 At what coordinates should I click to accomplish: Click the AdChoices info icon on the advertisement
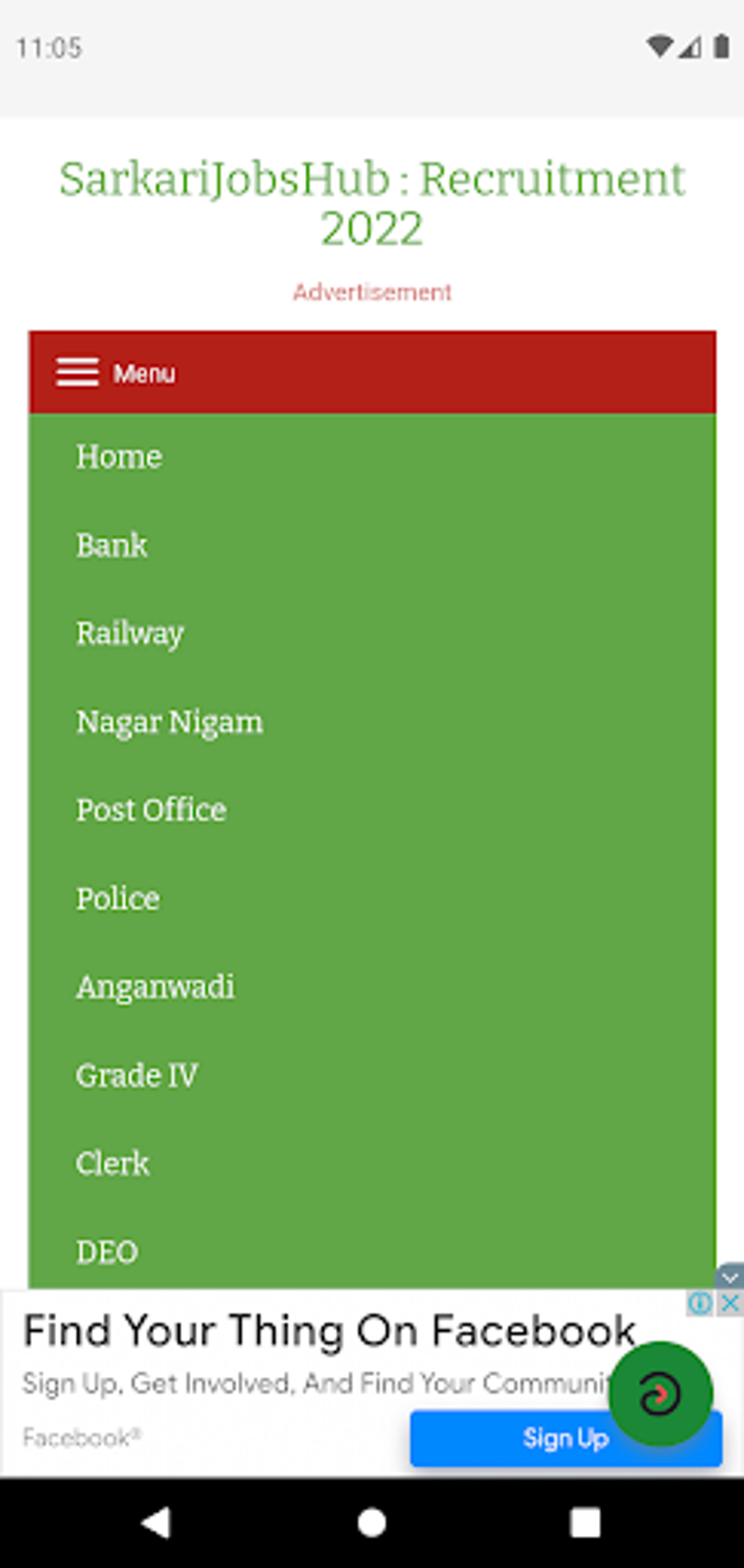[700, 1302]
